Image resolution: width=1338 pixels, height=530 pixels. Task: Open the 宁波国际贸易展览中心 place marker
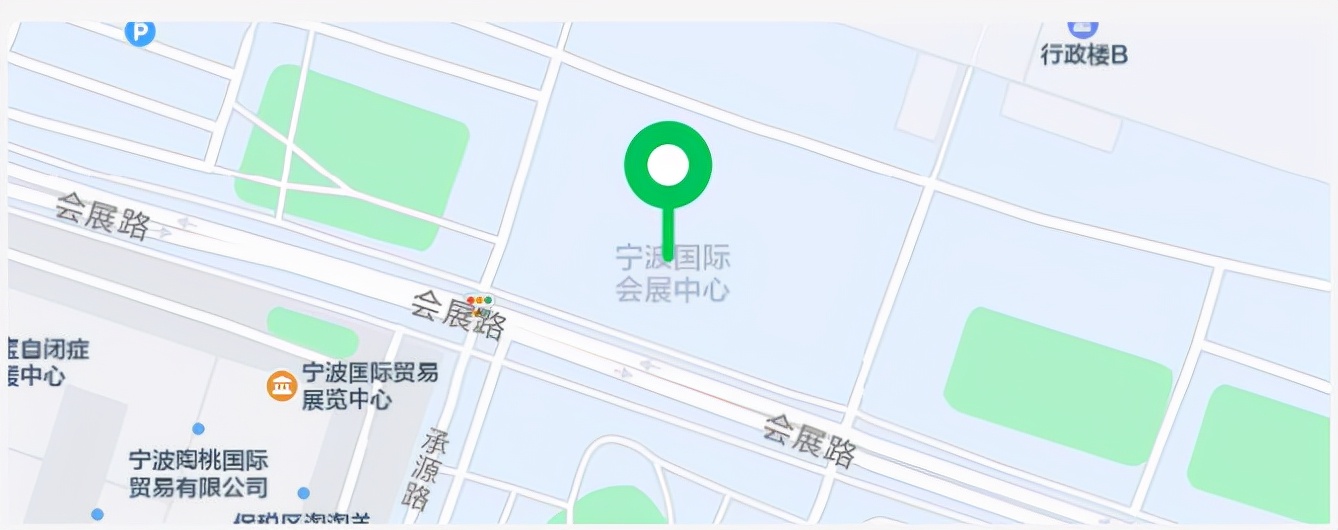tap(283, 386)
